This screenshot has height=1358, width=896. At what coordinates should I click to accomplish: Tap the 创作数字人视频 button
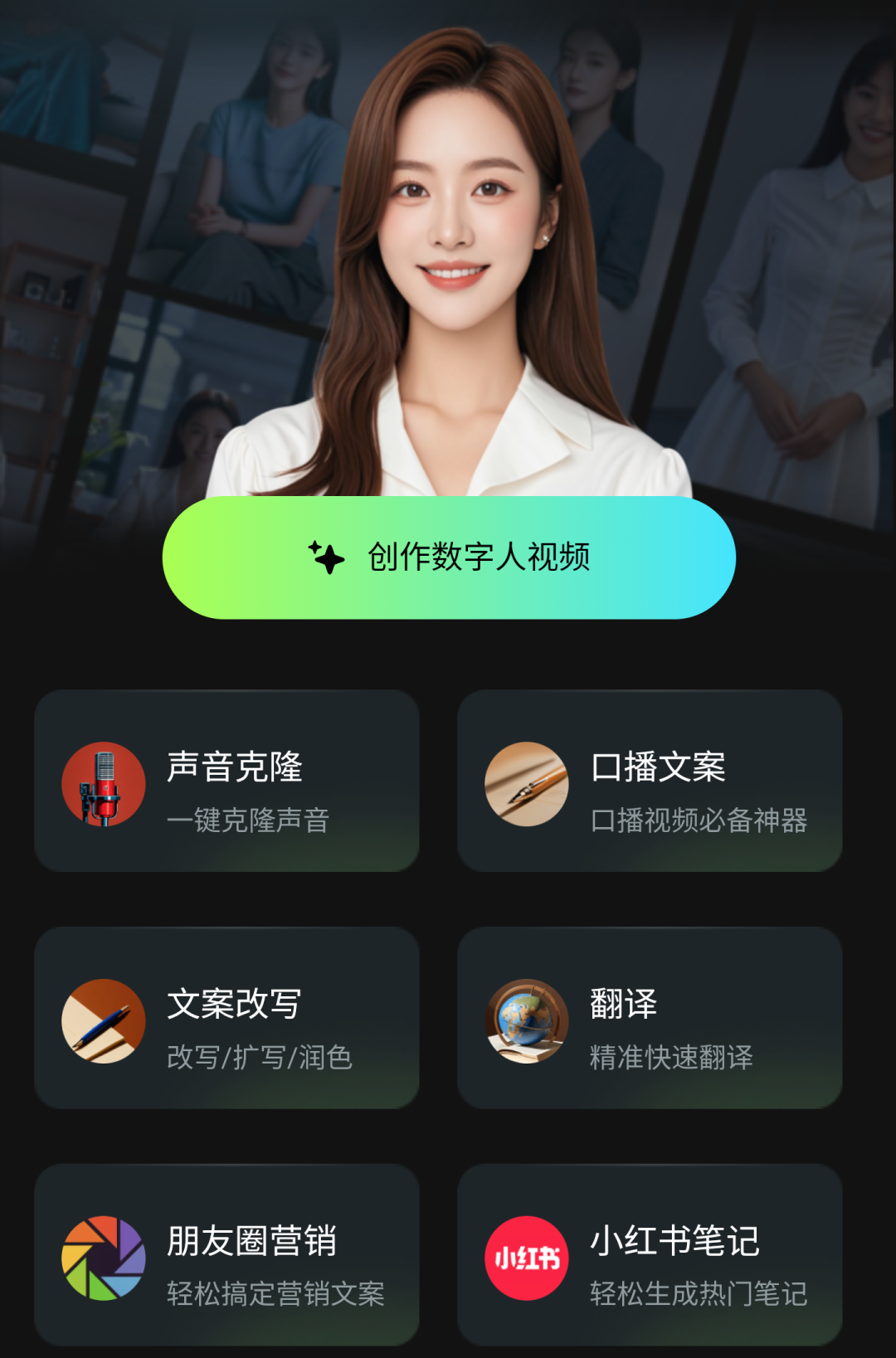click(449, 557)
